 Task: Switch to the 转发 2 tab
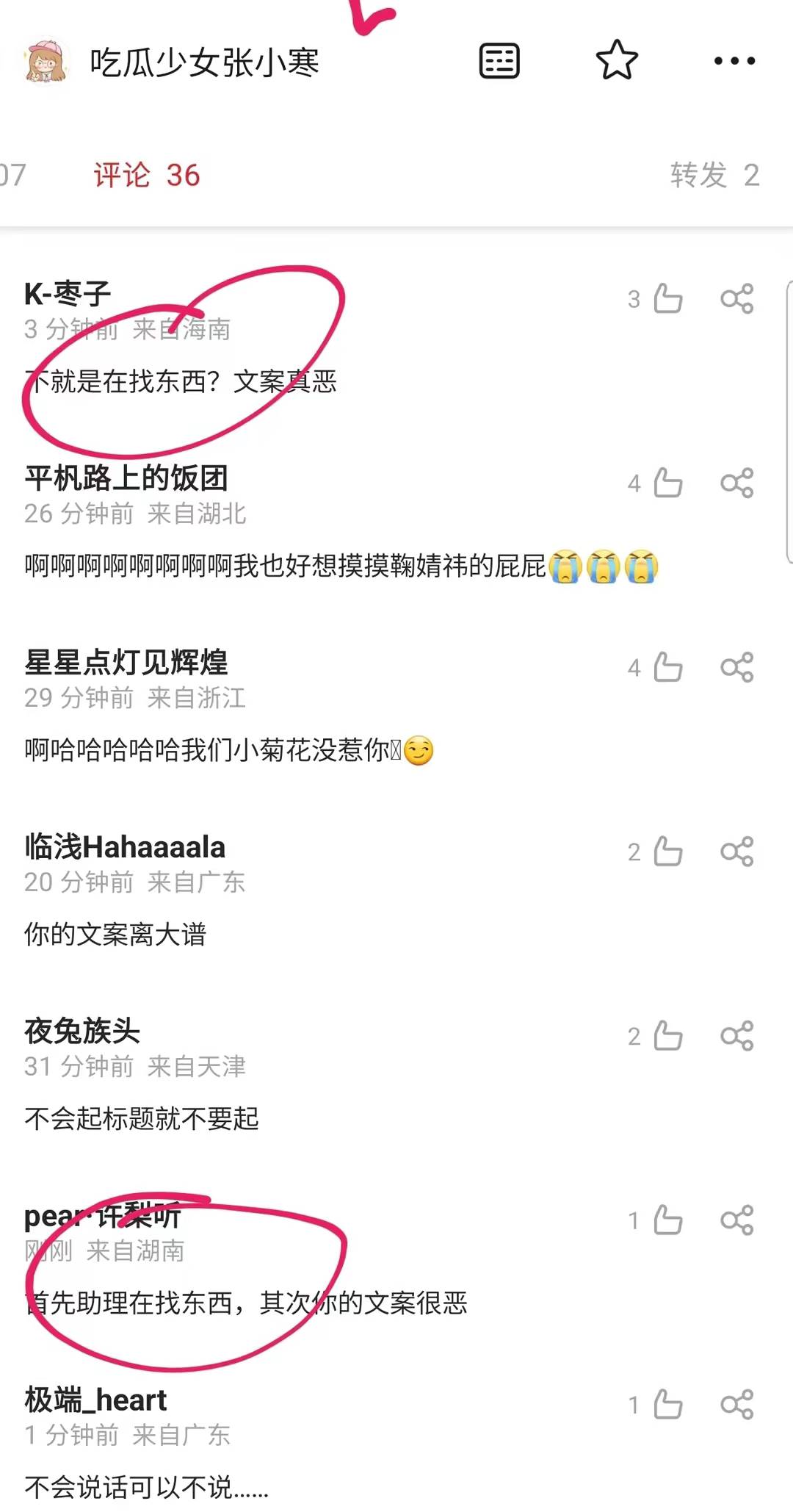[714, 176]
